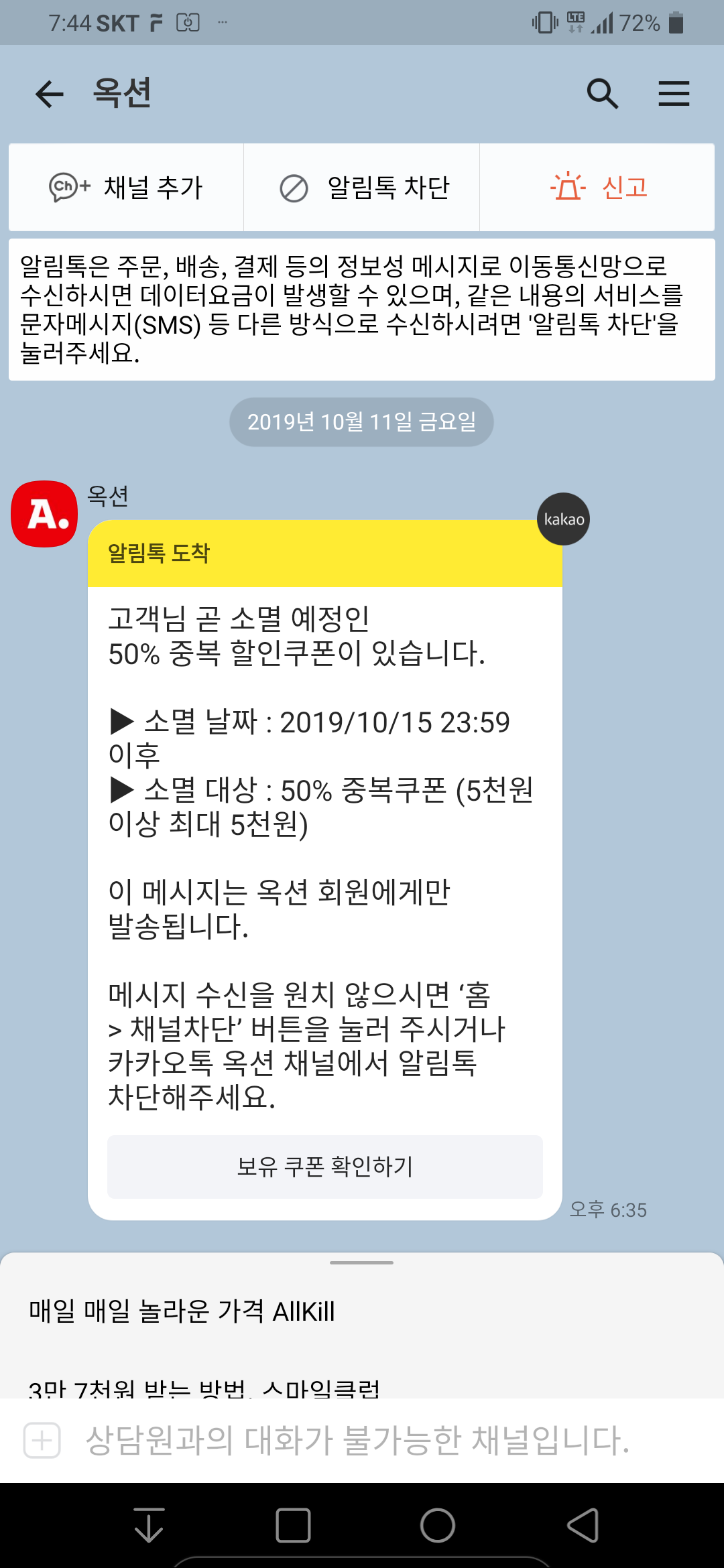This screenshot has width=724, height=1568.
Task: Expand the bottom menu panel handle
Action: [x=361, y=1262]
